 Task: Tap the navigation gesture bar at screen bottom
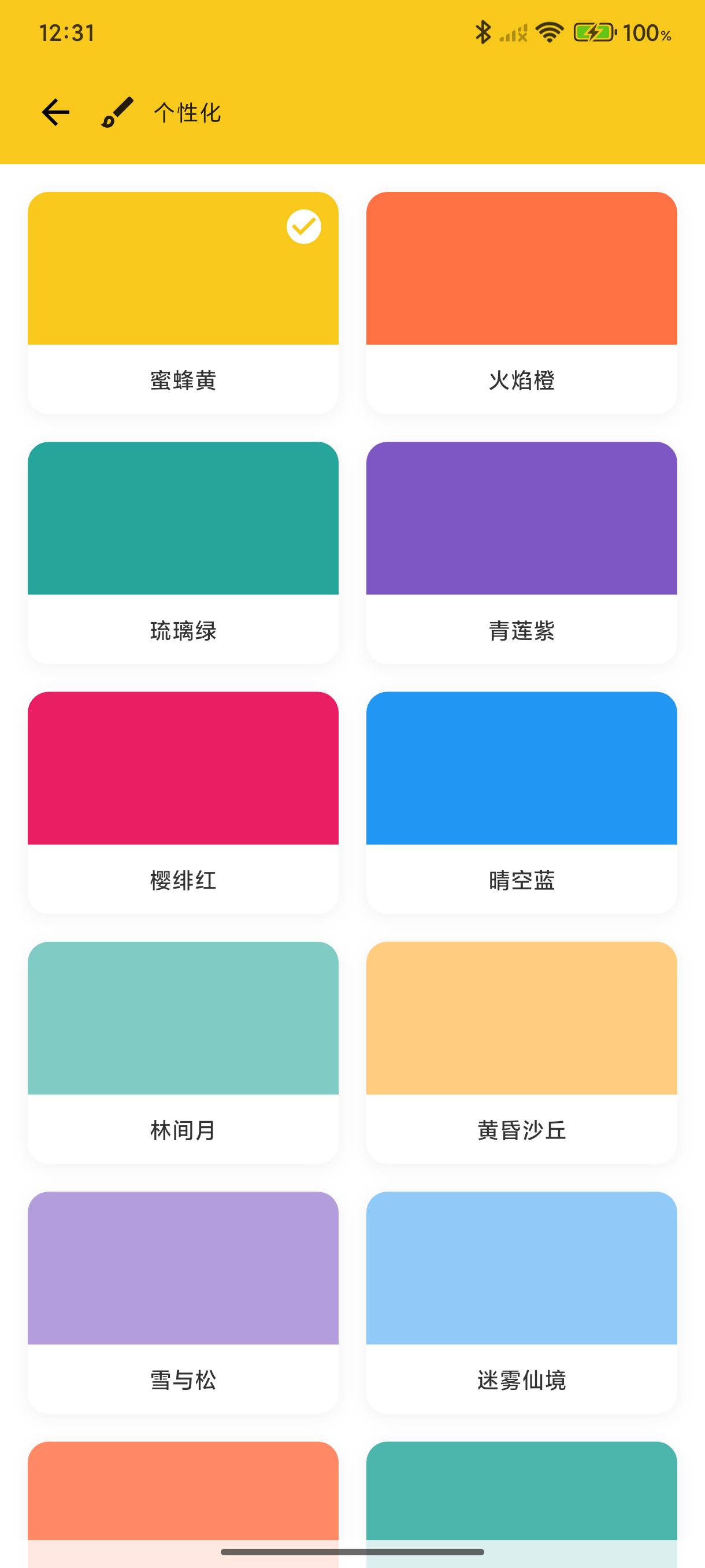pos(352,1551)
